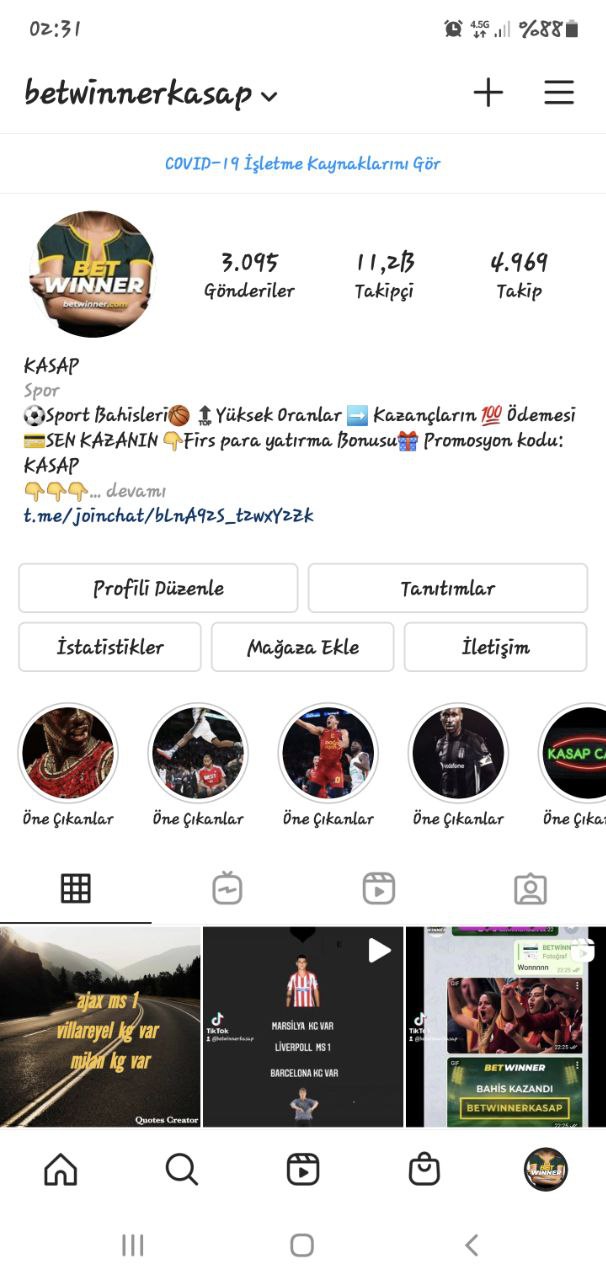Open Tanıtımlar promotions
Image resolution: width=606 pixels, height=1280 pixels.
pos(447,588)
